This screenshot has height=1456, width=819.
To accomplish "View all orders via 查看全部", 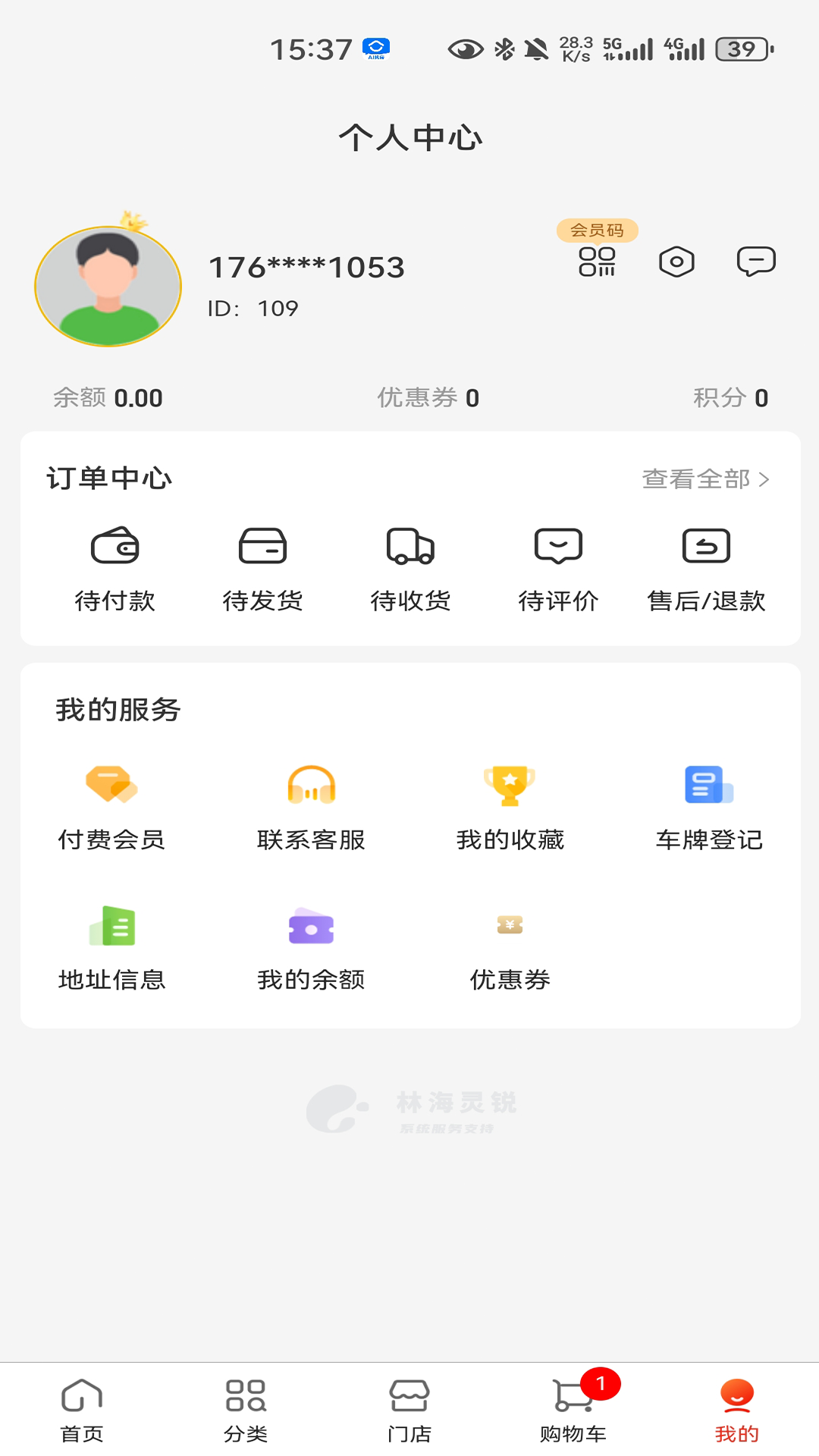I will (705, 479).
